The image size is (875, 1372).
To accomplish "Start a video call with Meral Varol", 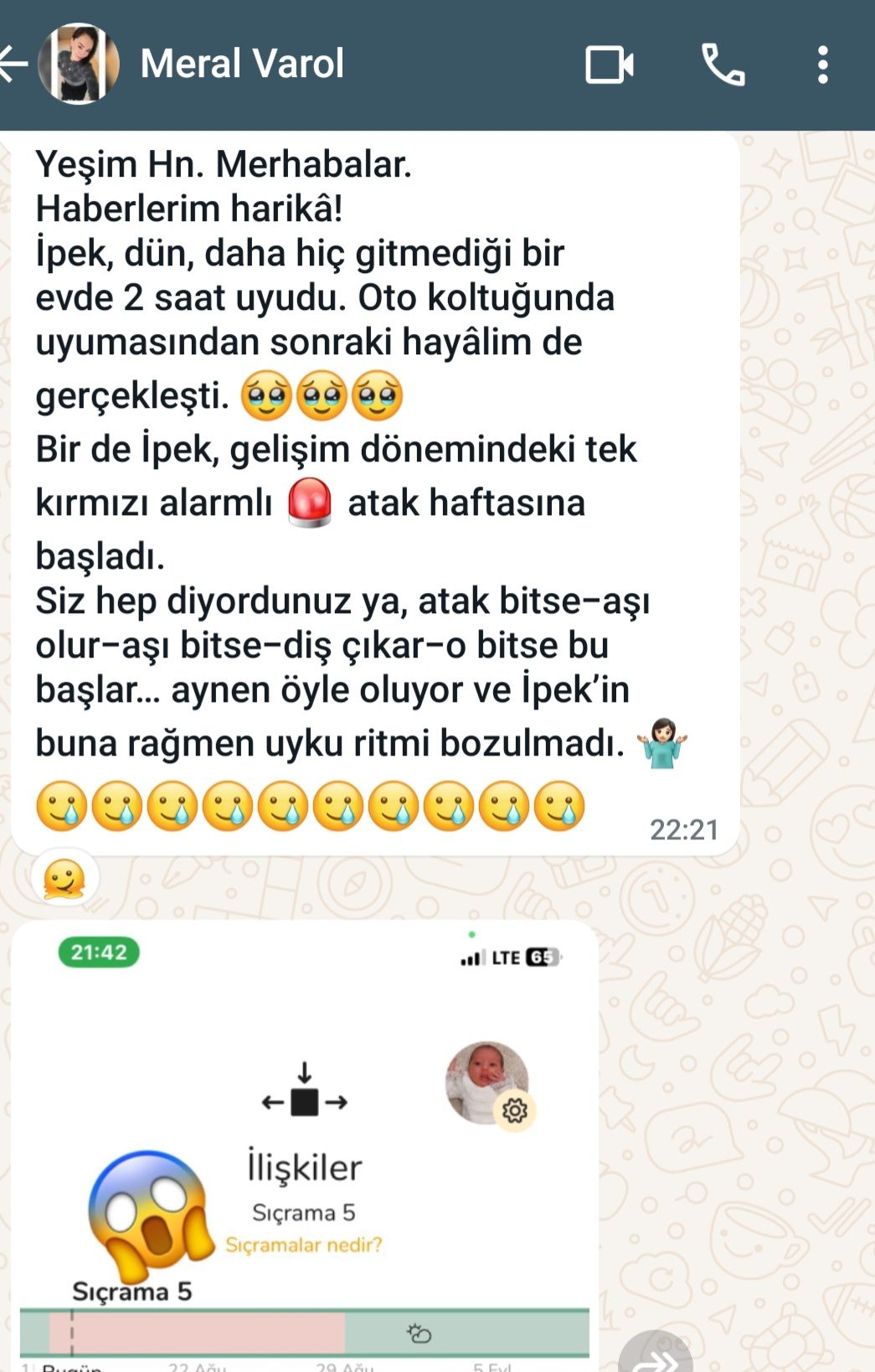I will click(x=609, y=64).
